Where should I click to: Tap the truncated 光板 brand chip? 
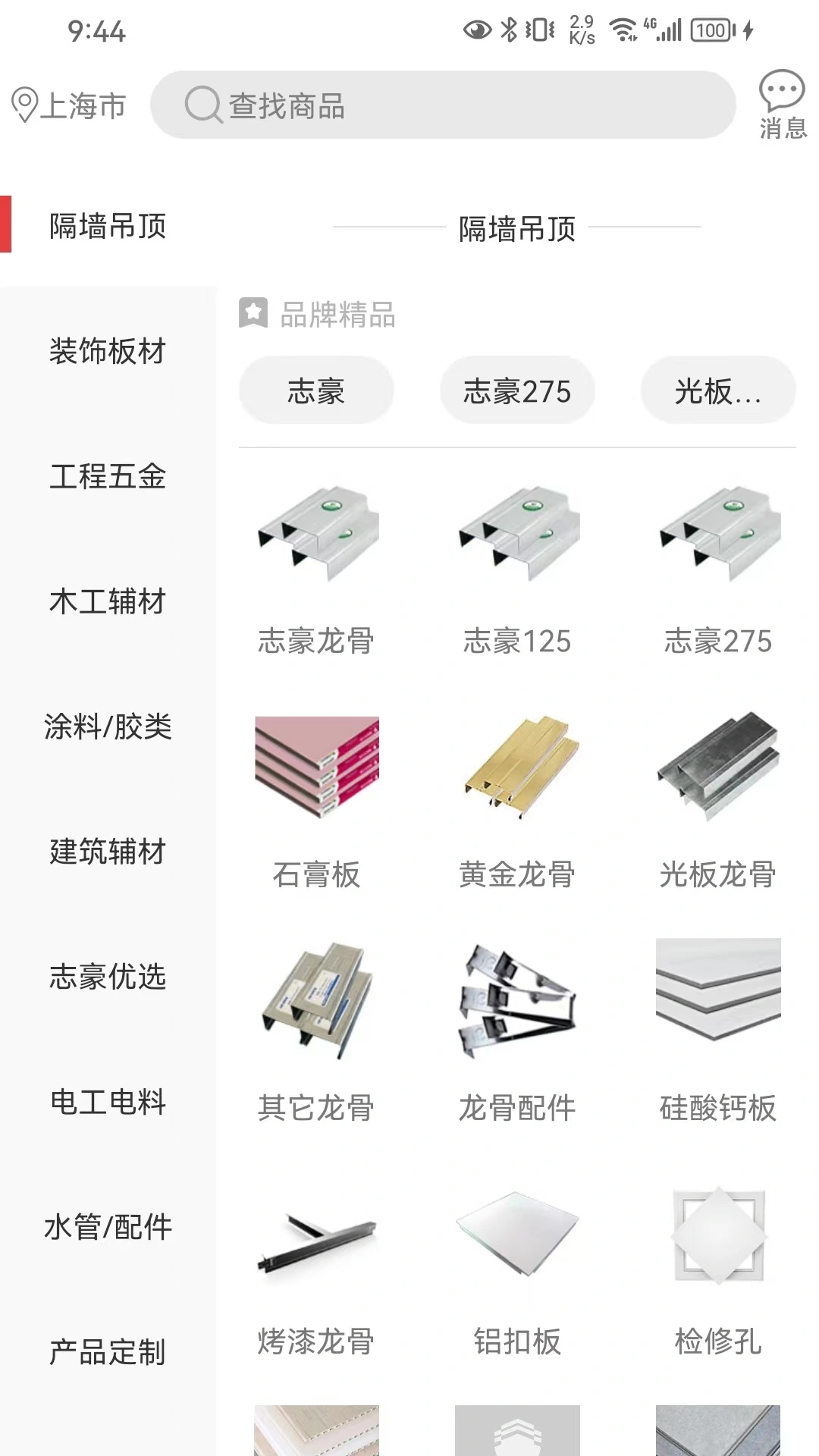[717, 391]
